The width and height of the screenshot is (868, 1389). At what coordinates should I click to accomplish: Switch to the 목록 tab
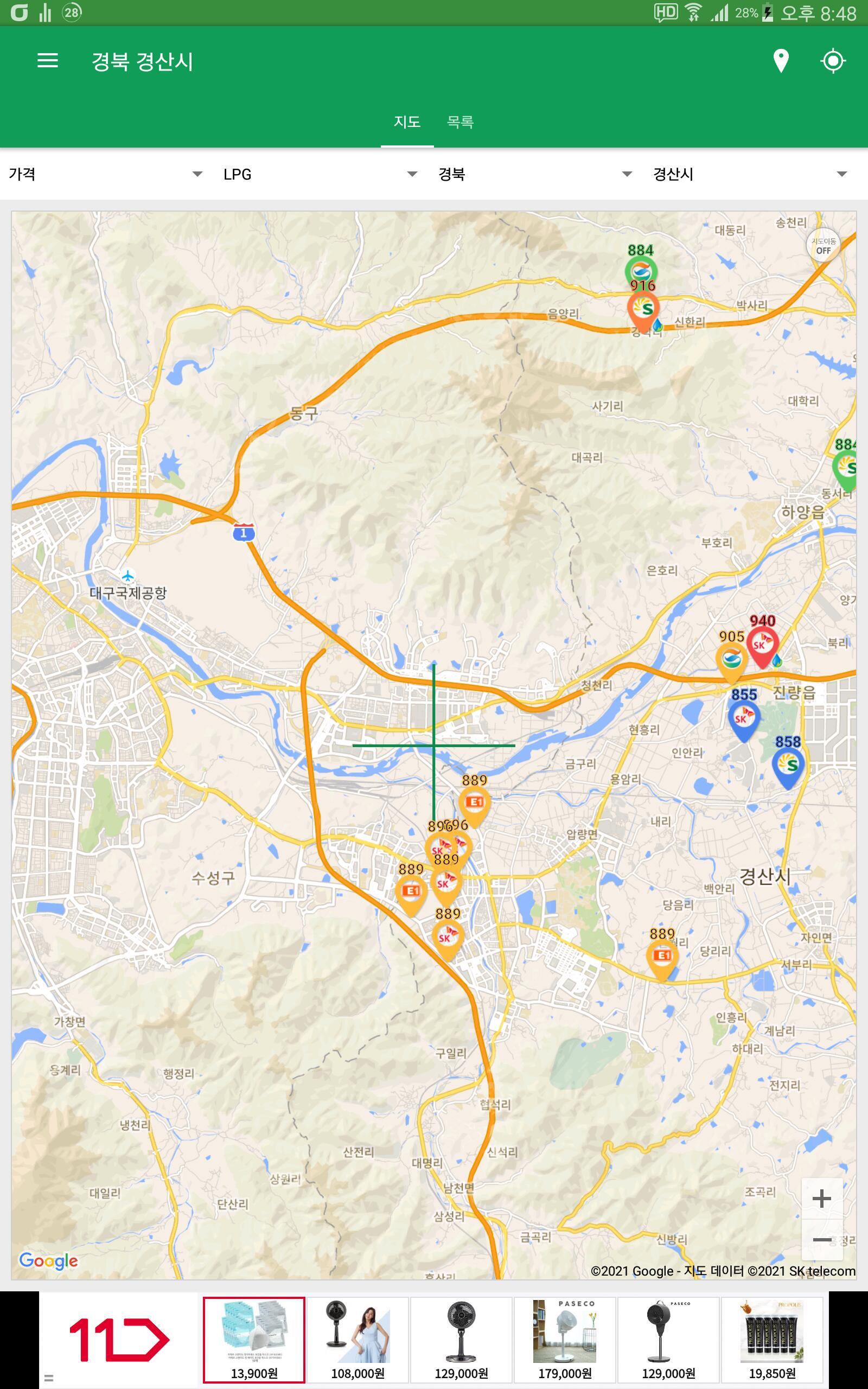pos(461,122)
